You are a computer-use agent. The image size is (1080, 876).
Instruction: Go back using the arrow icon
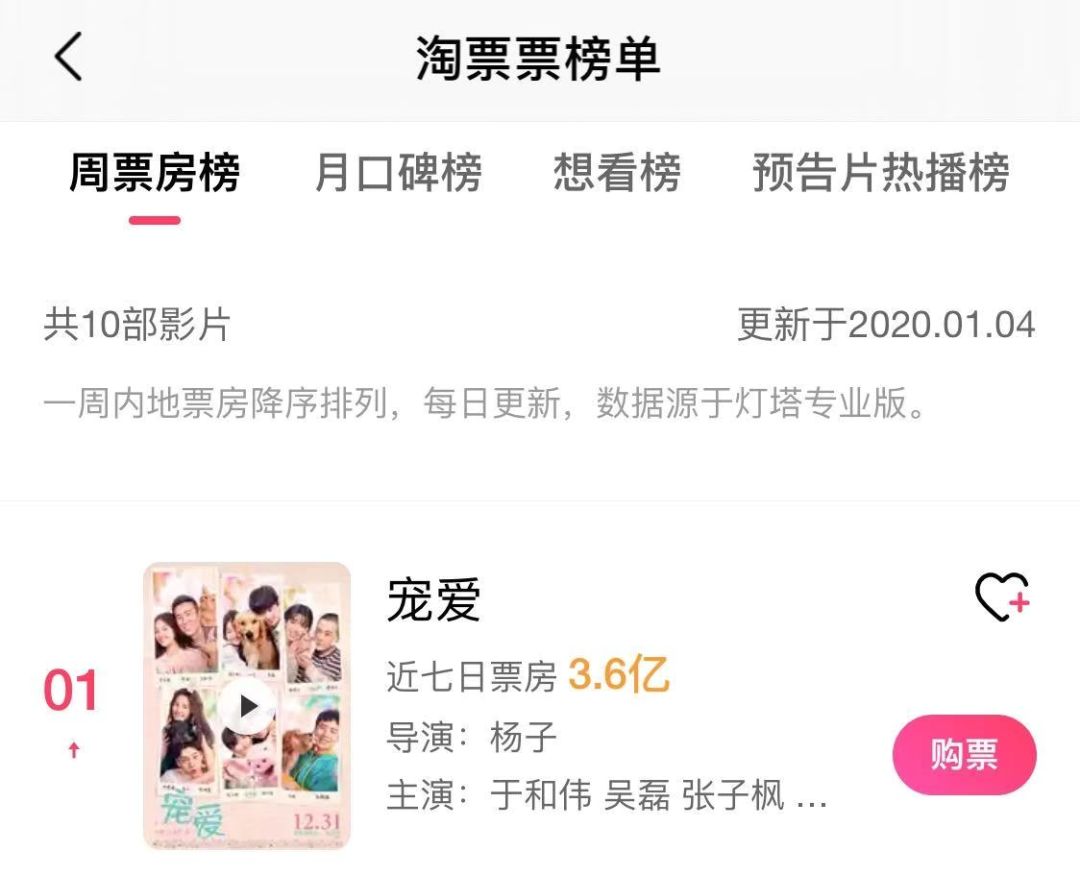click(x=68, y=57)
